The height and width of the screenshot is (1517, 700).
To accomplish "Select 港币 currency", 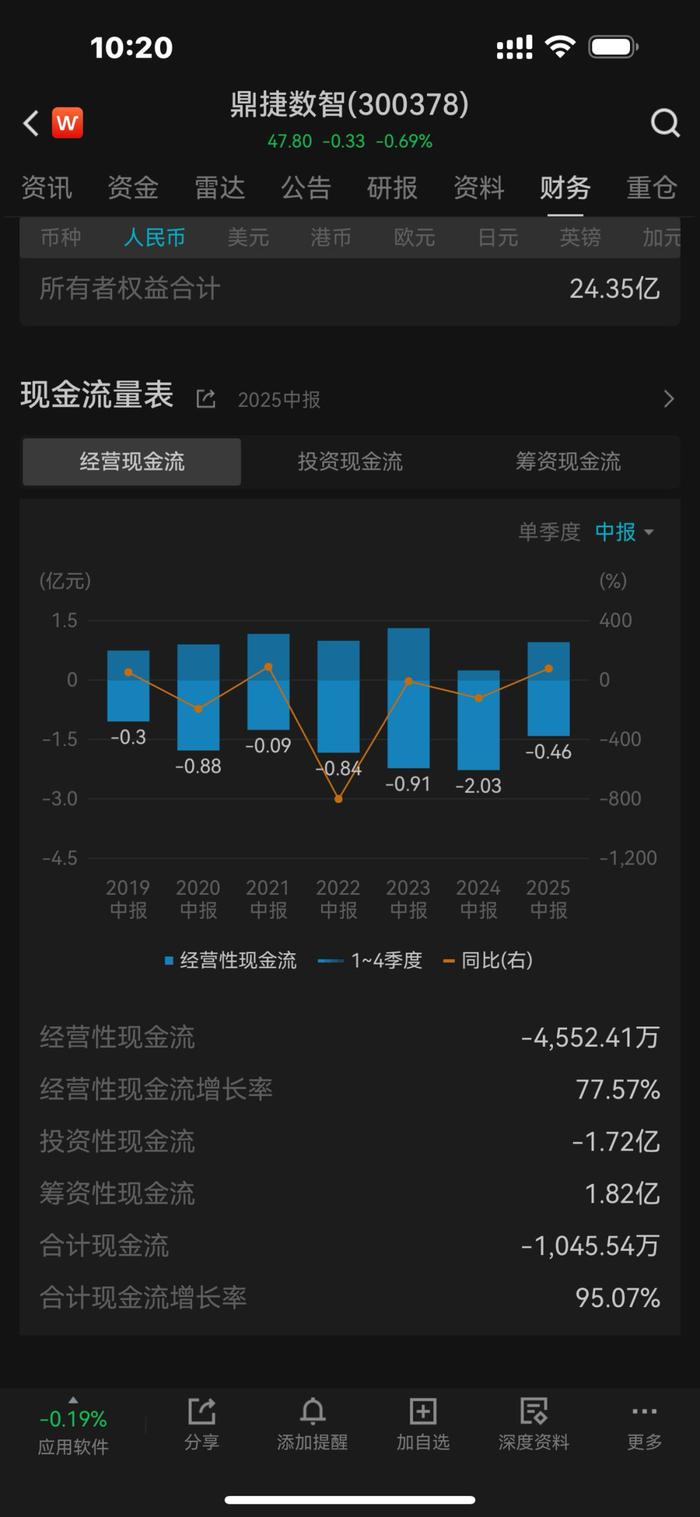I will coord(331,238).
